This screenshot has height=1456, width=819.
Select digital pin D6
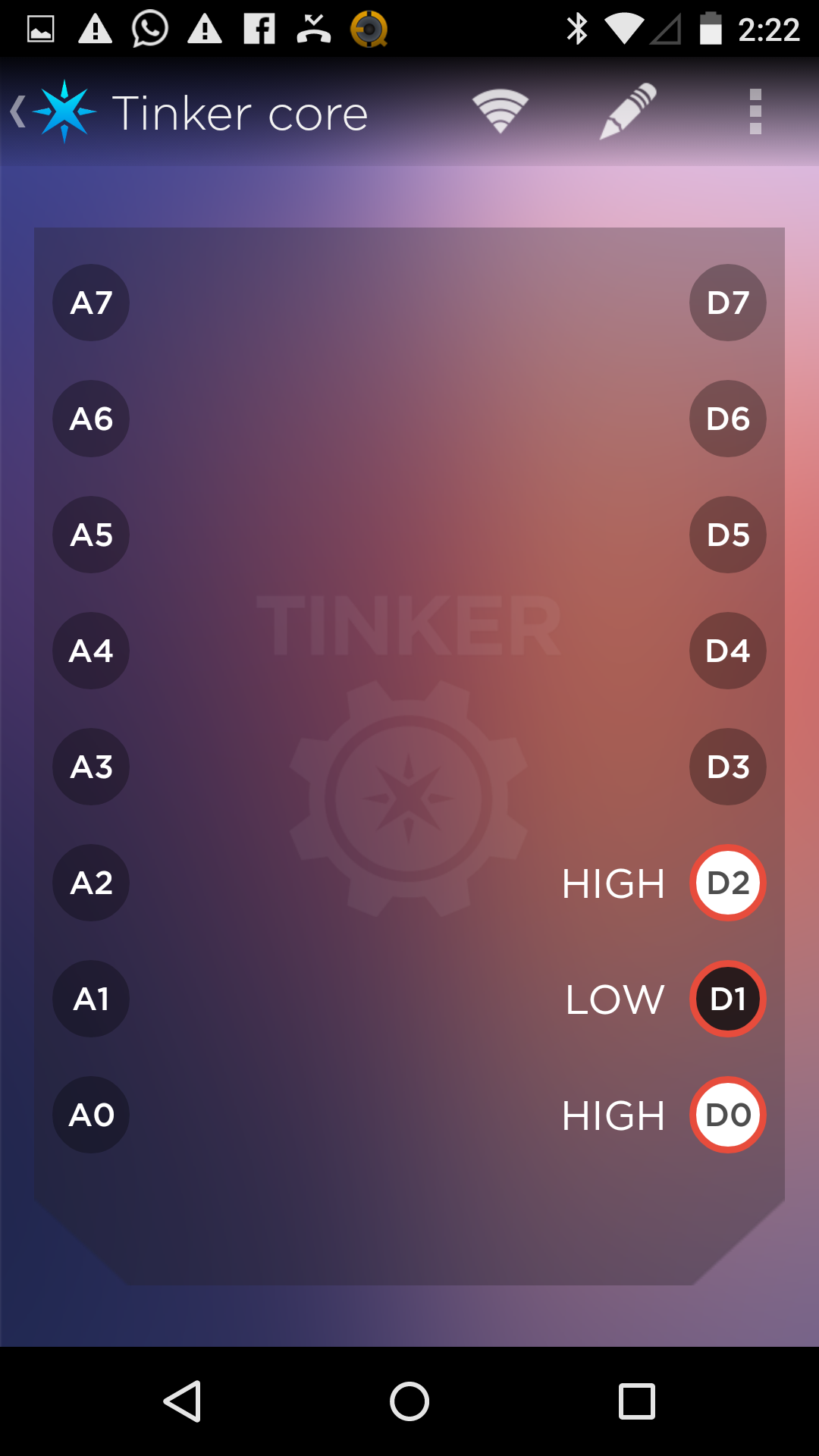tap(727, 419)
